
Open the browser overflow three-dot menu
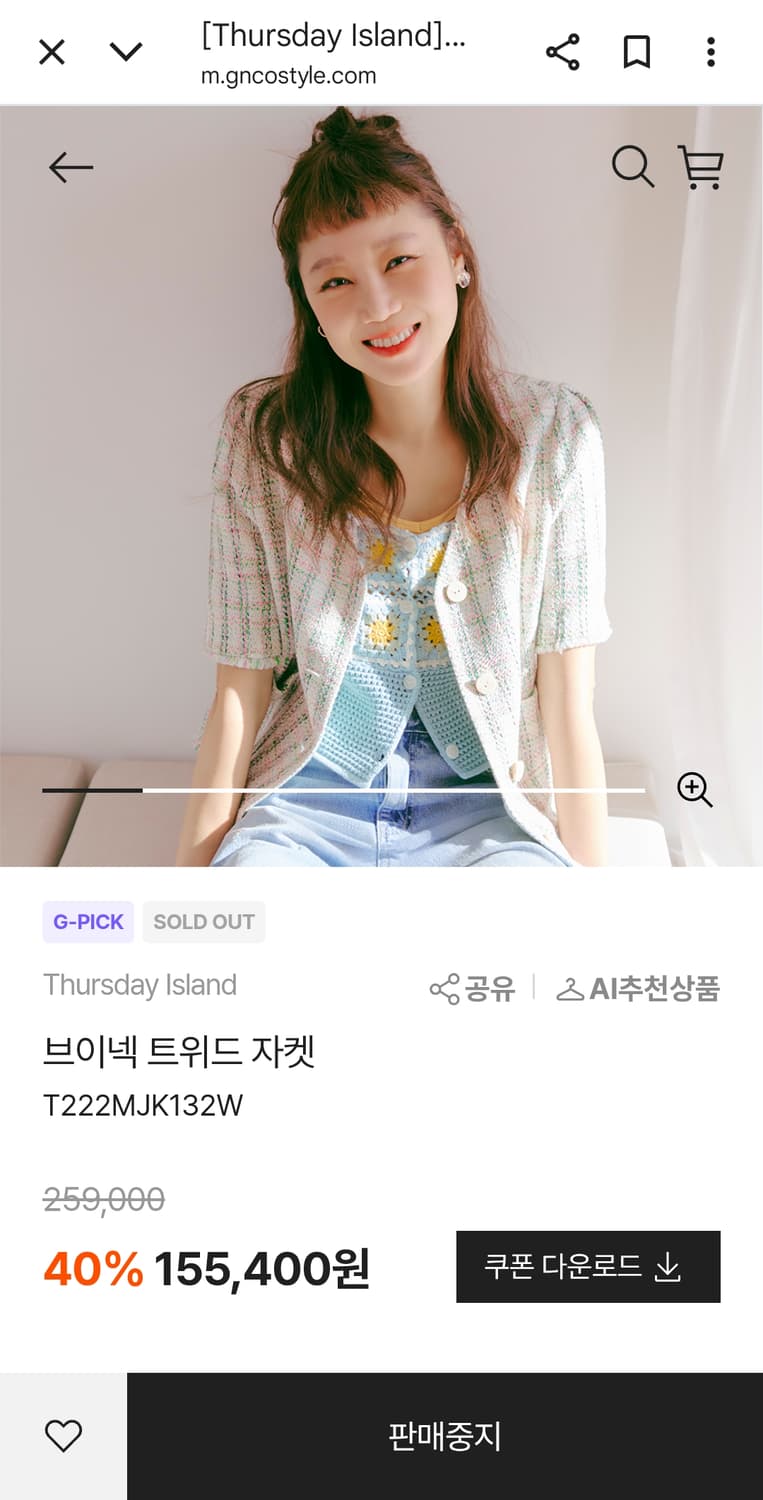click(711, 52)
